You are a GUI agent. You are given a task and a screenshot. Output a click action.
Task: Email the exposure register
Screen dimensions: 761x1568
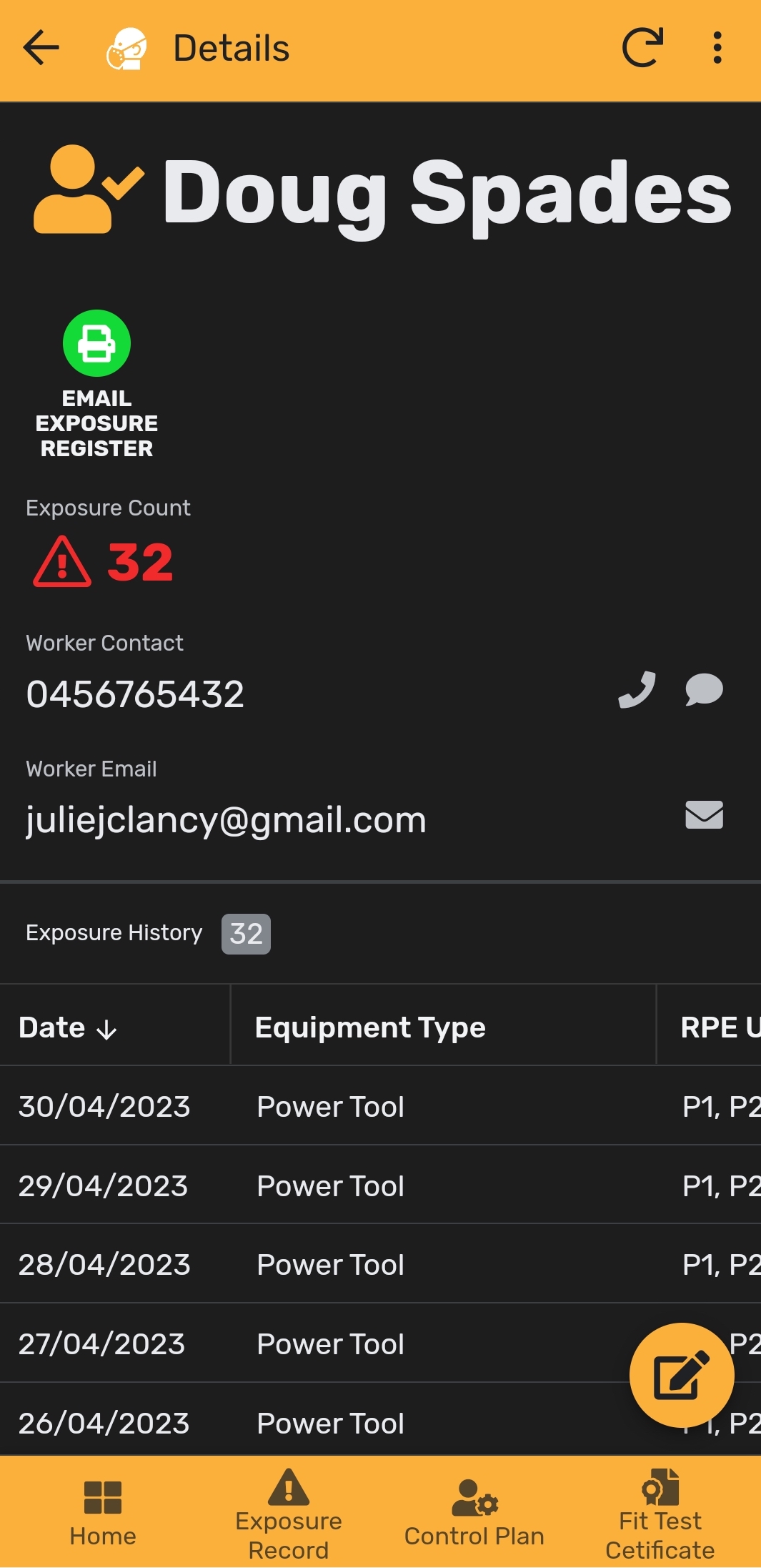pos(96,344)
